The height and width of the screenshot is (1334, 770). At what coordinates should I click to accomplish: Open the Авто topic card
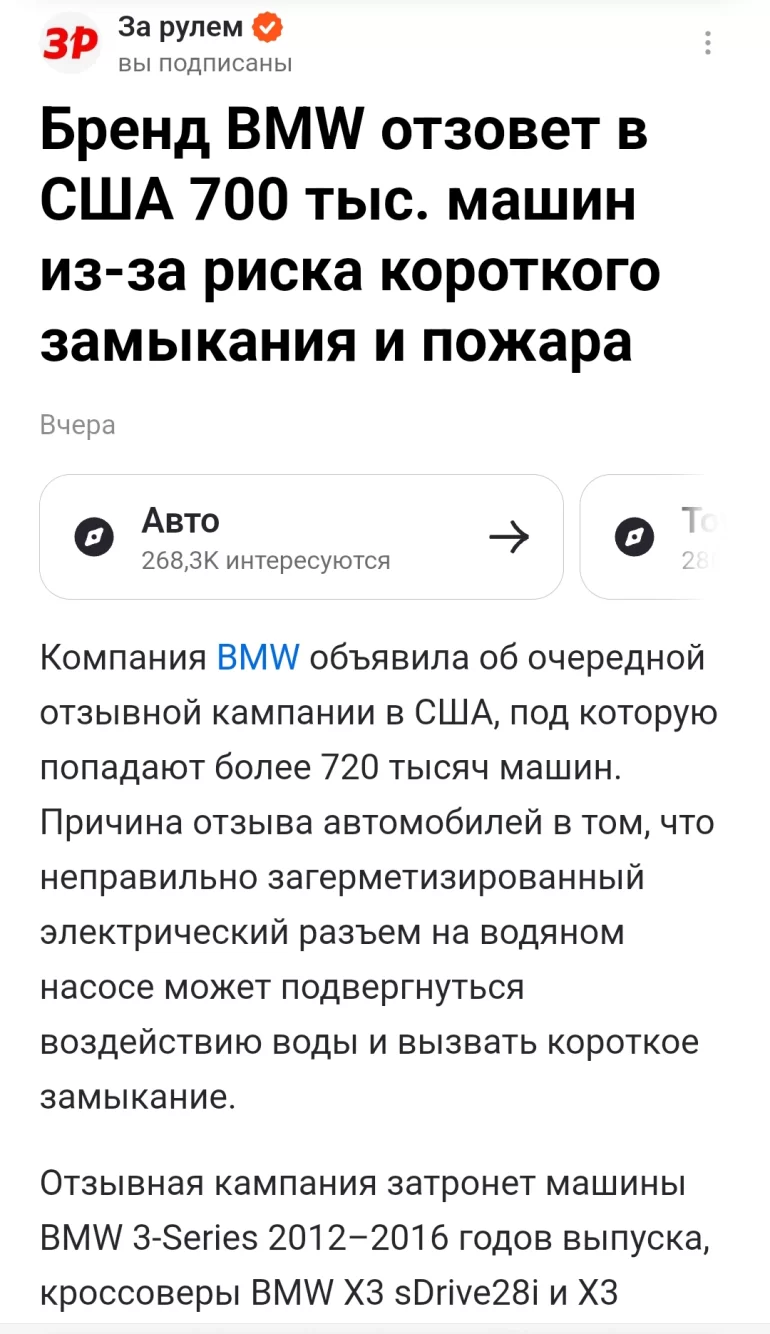click(x=301, y=537)
